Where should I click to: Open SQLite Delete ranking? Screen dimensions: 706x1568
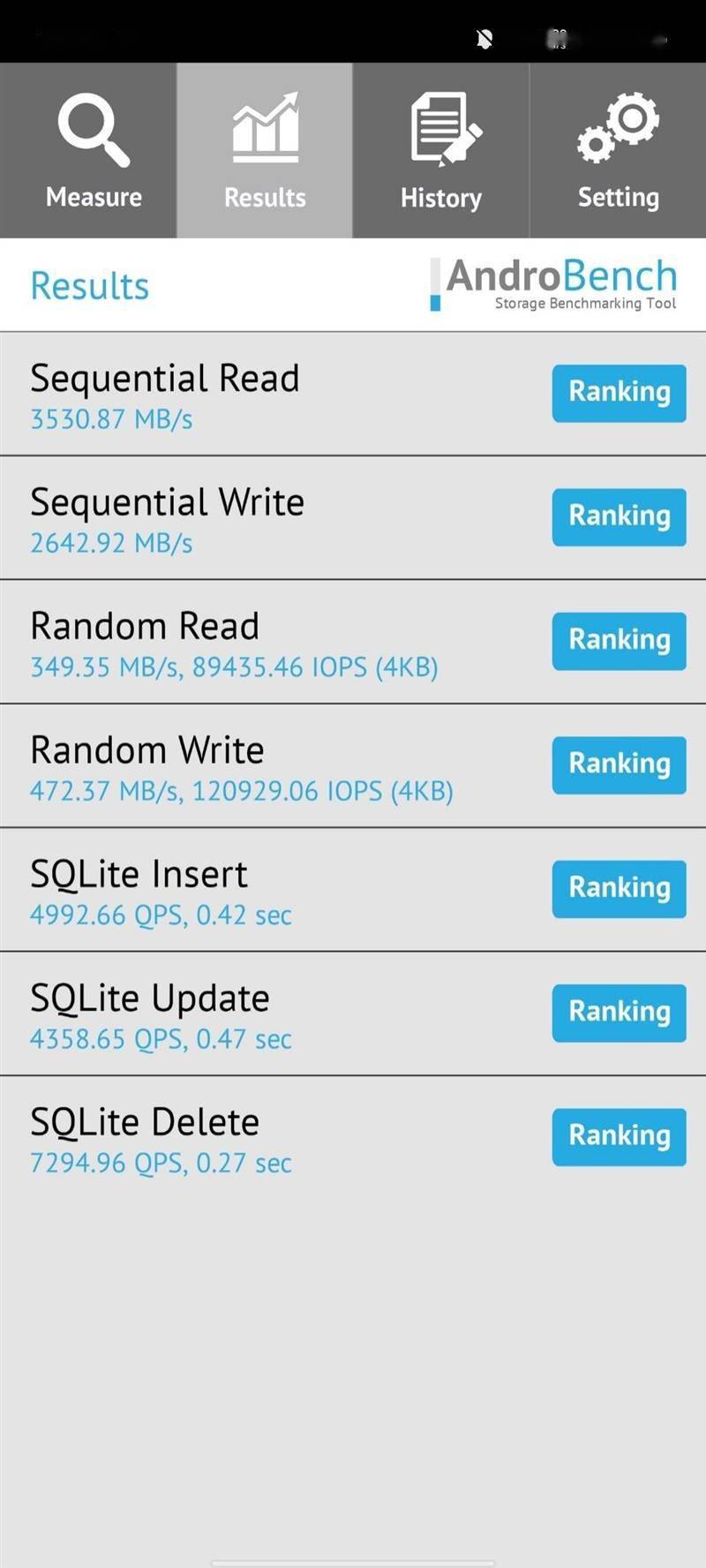(x=620, y=1137)
